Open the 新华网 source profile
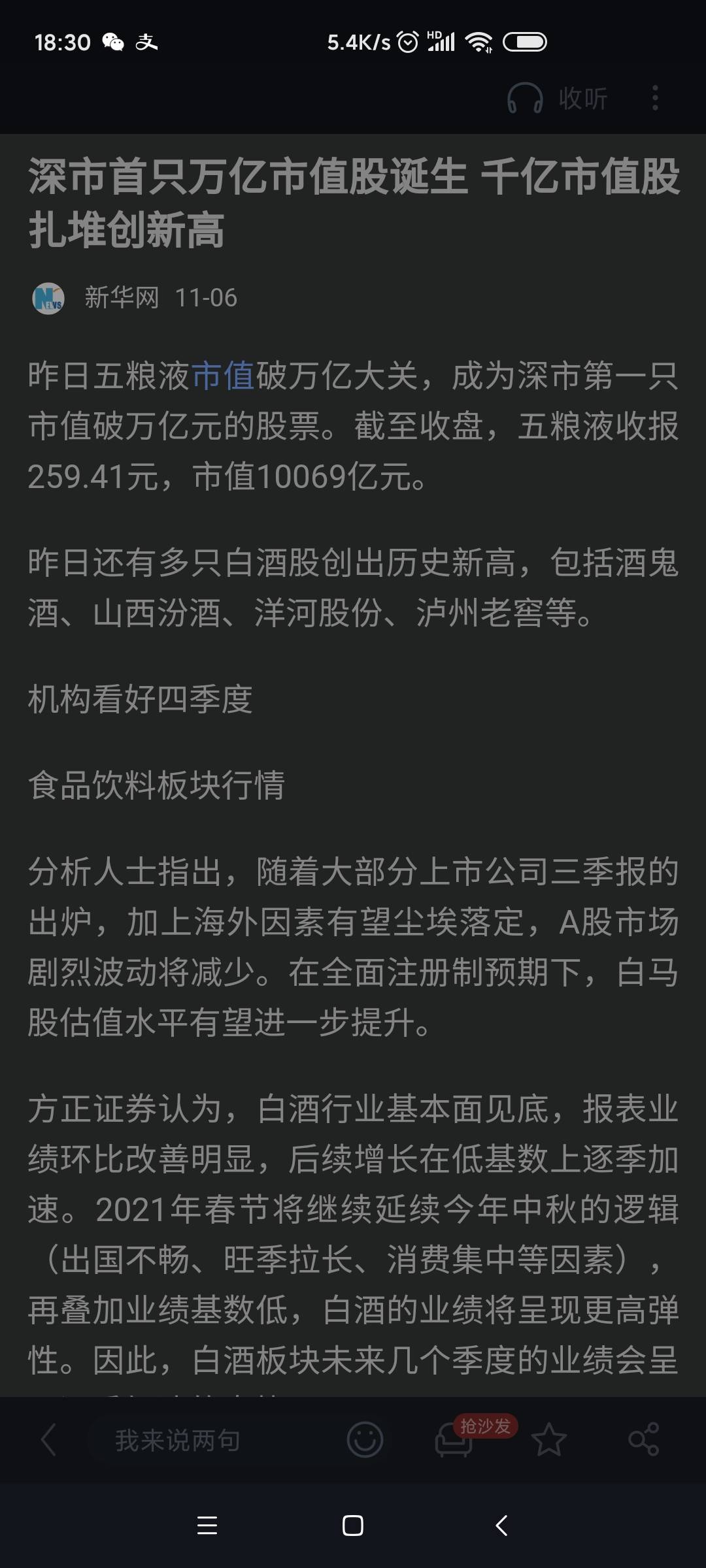The width and height of the screenshot is (706, 1568). 121,298
